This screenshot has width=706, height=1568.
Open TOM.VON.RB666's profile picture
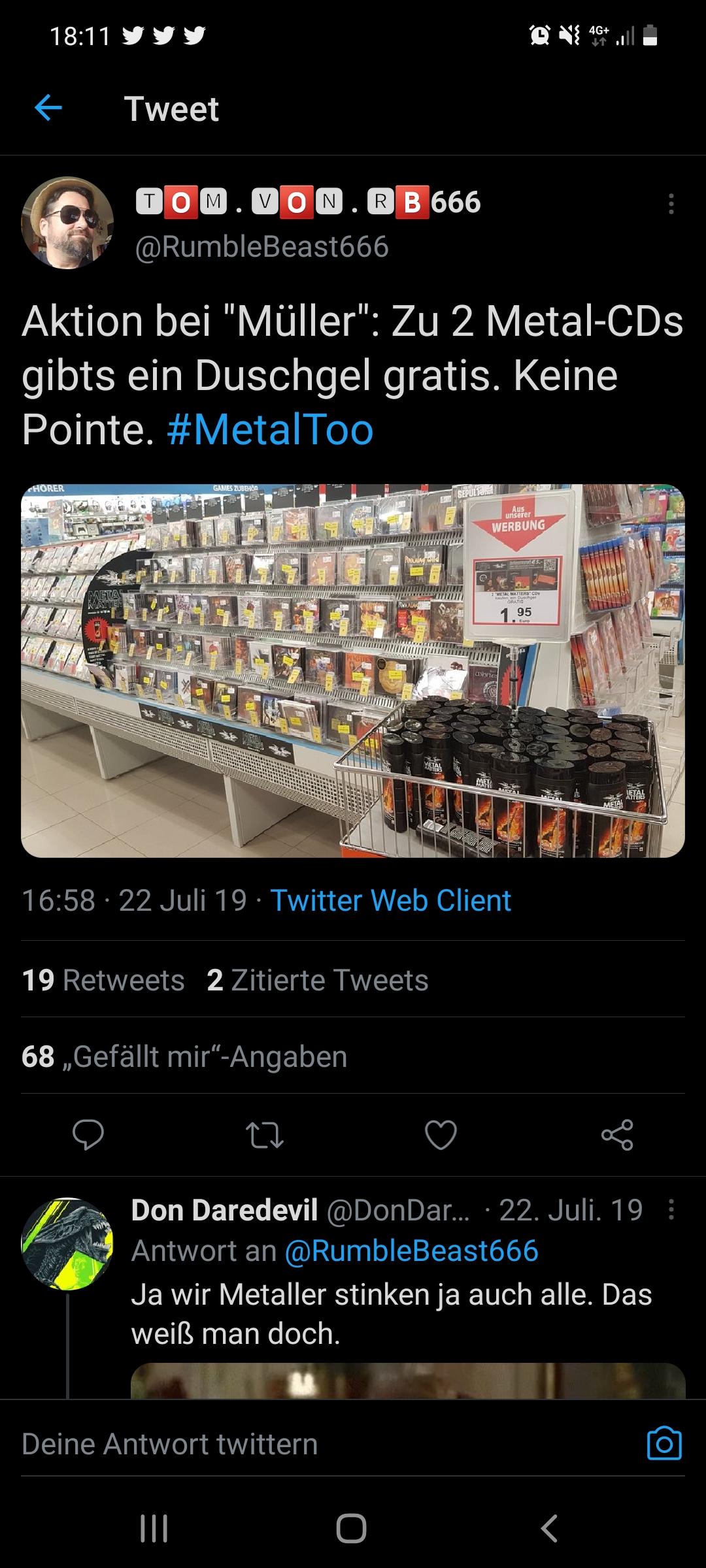coord(67,223)
